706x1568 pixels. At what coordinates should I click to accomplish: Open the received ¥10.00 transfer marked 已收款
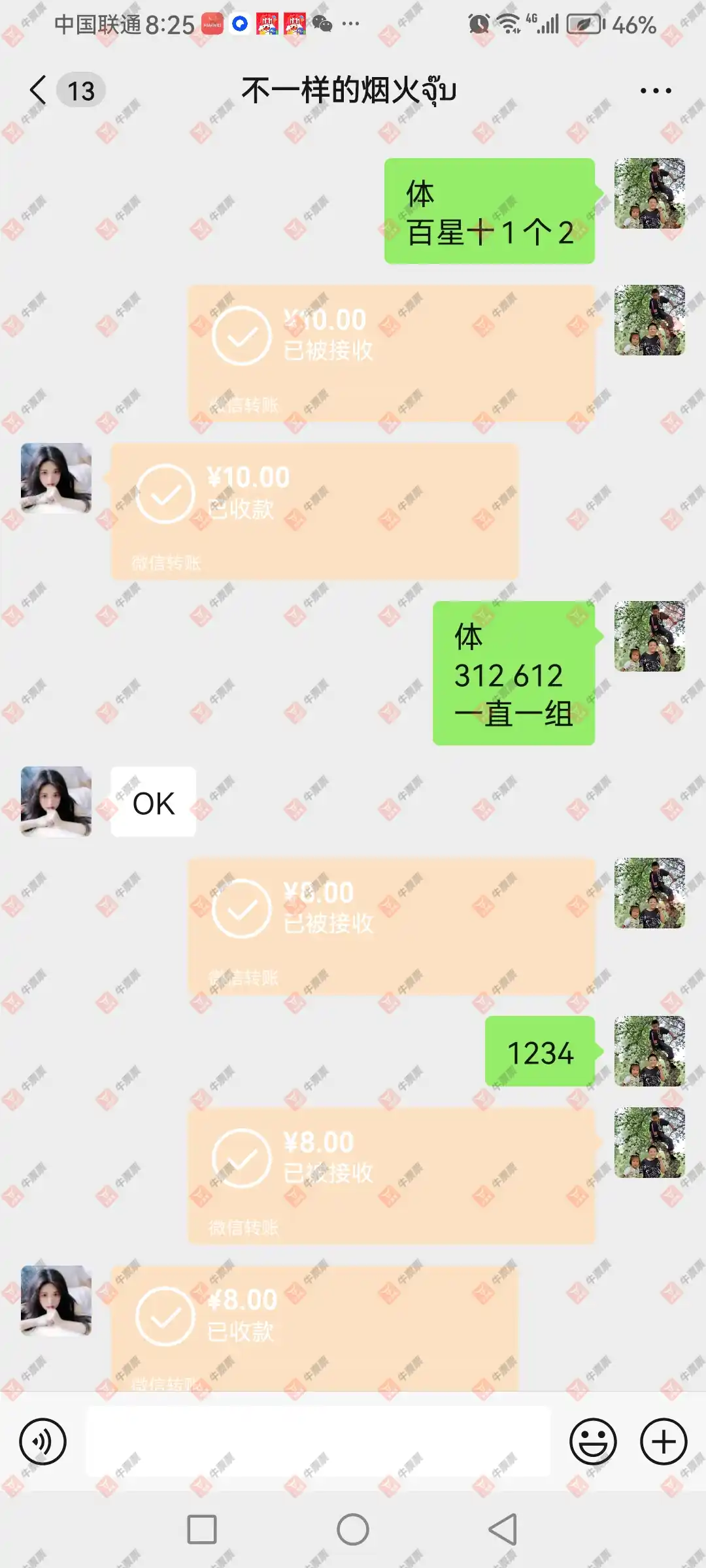[x=314, y=511]
